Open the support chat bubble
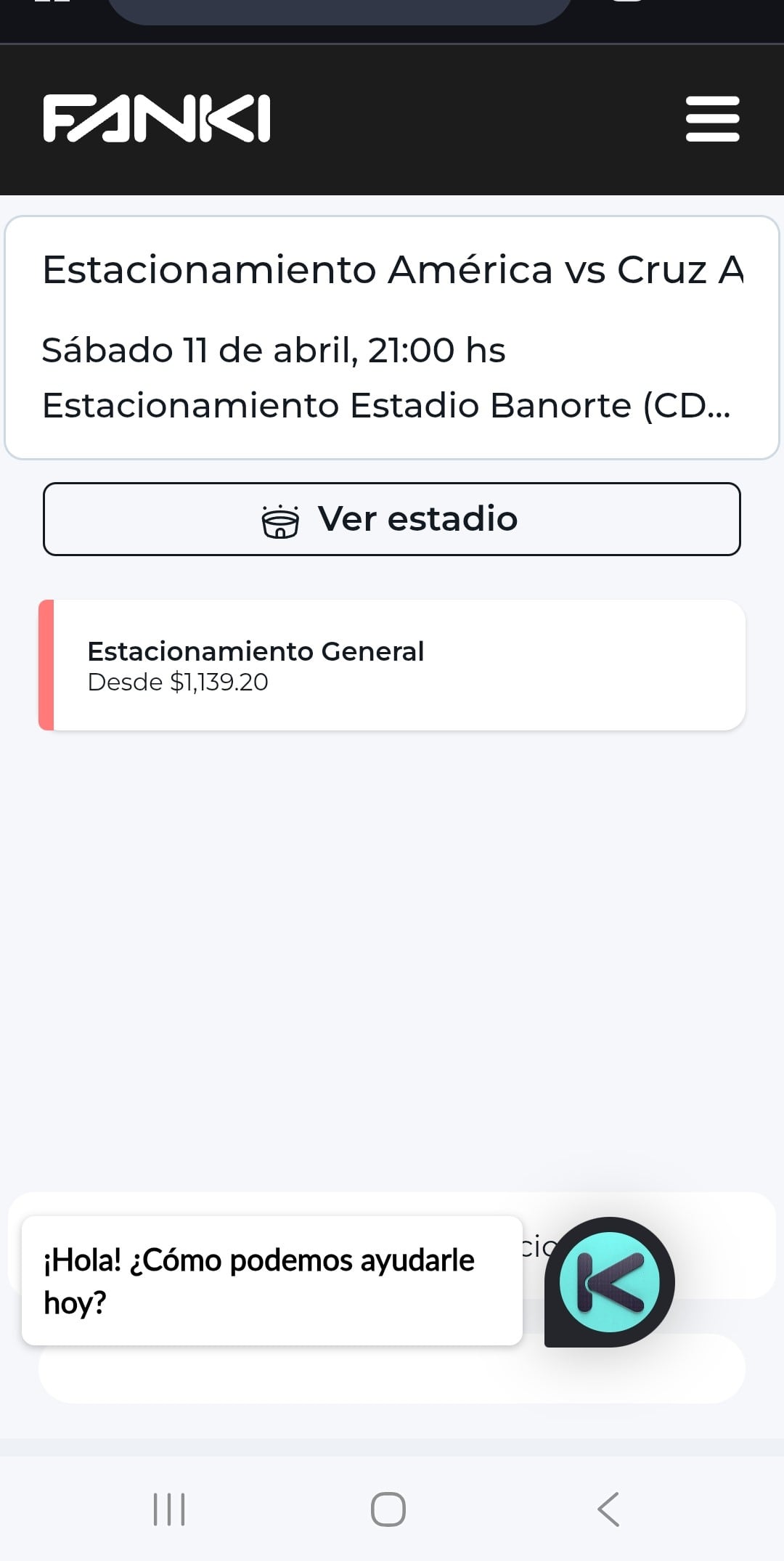The height and width of the screenshot is (1561, 784). 610,1282
